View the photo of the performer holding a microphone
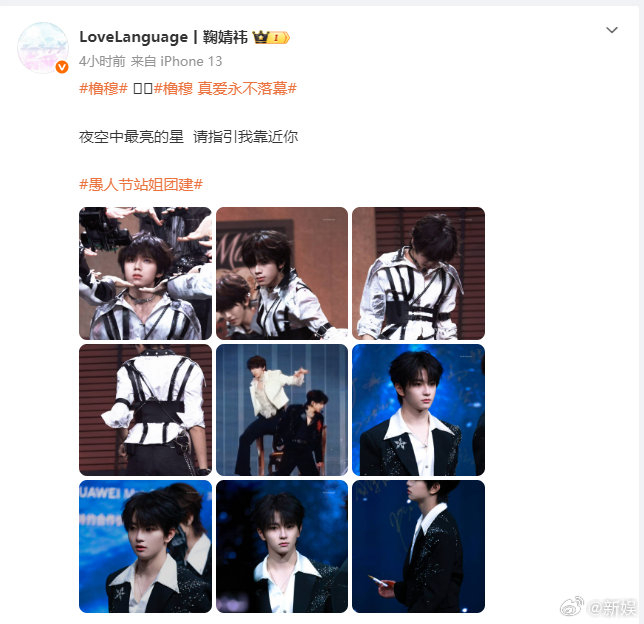 coord(418,546)
